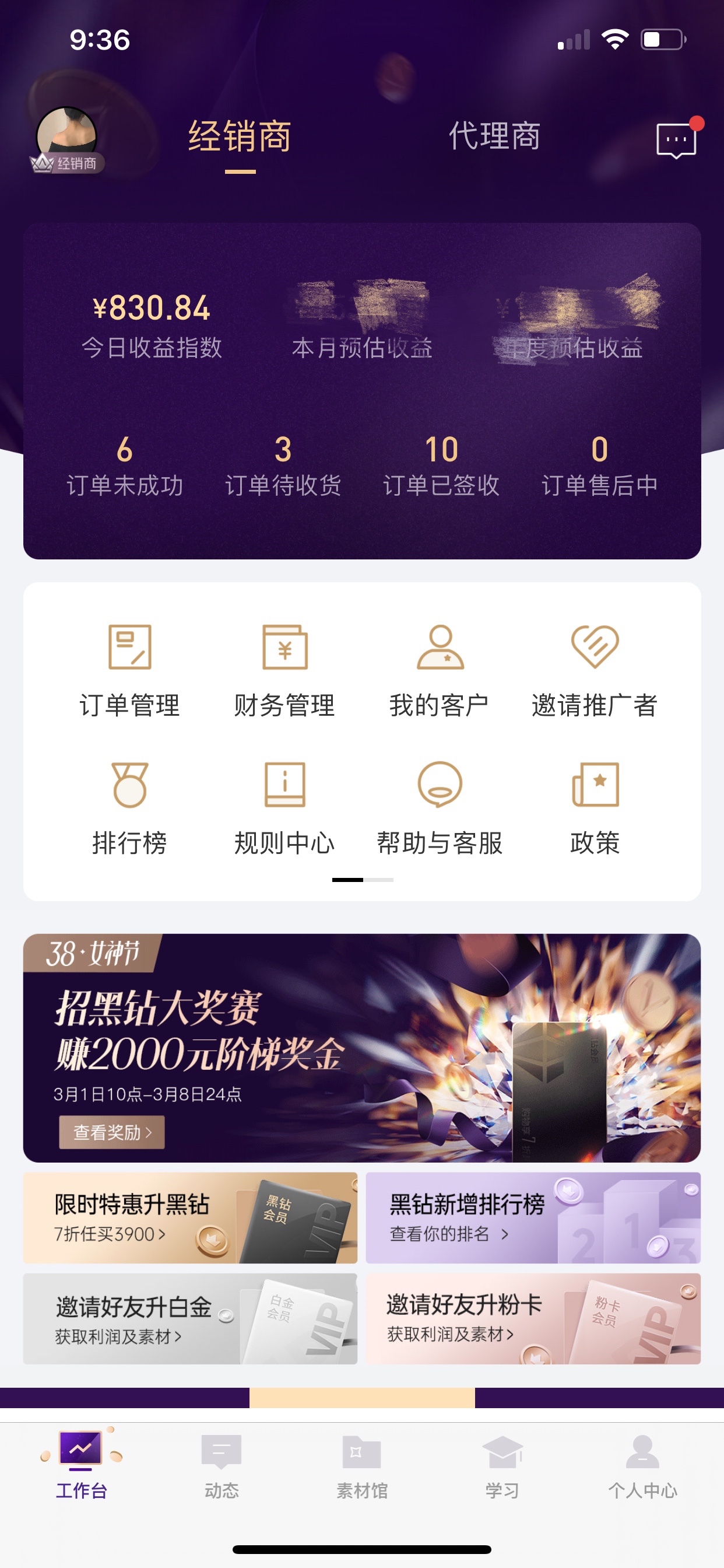View 我的客户
The height and width of the screenshot is (1568, 724).
click(x=440, y=671)
